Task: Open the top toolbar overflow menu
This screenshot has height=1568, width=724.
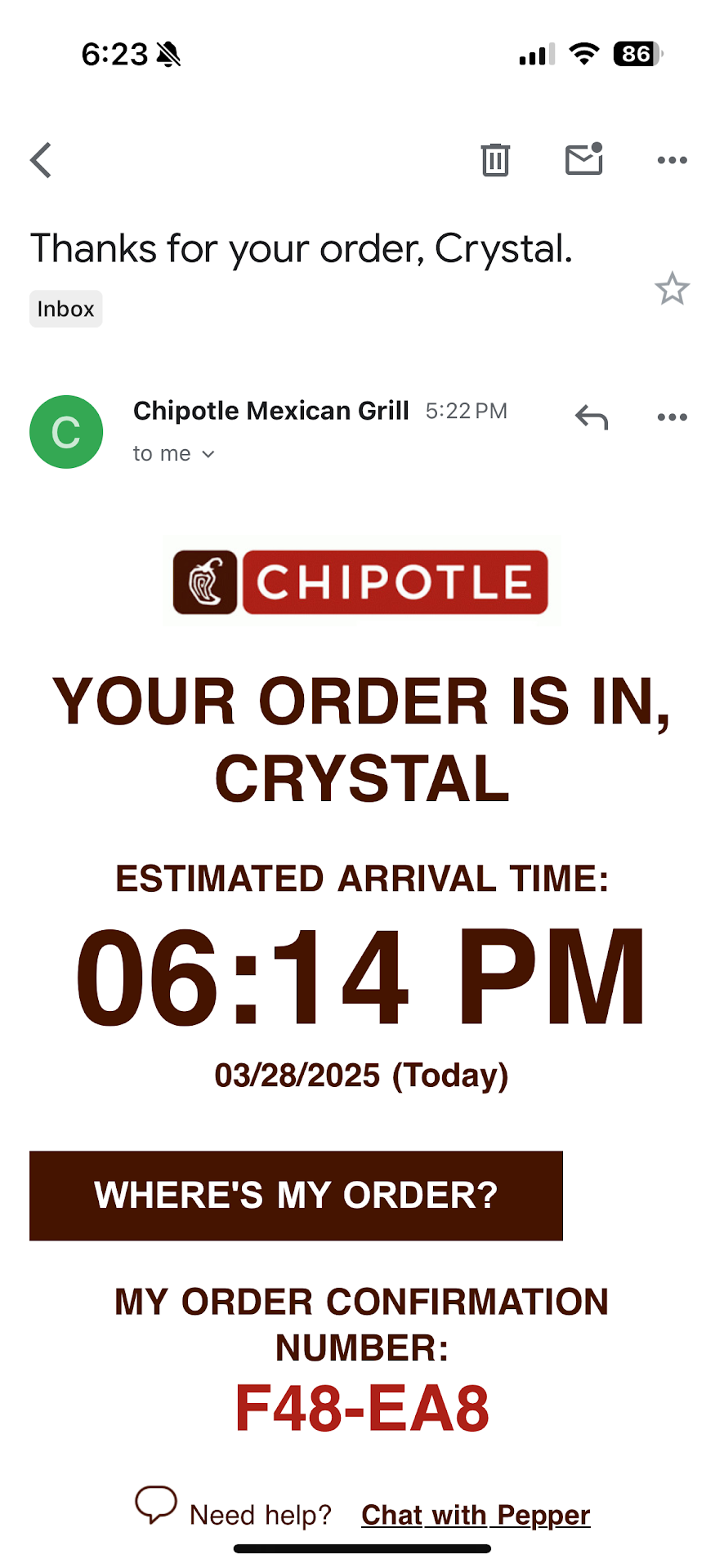Action: pyautogui.click(x=672, y=160)
